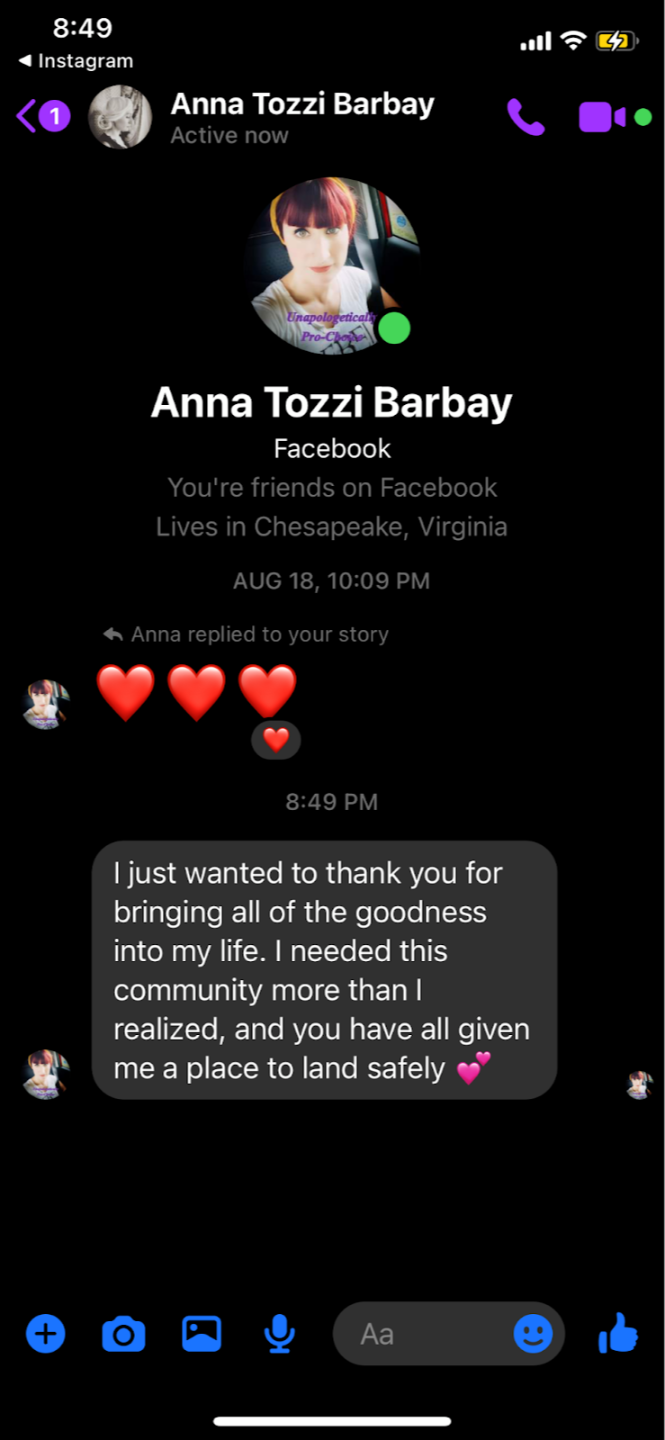
Task: Open Anna Tozzi Barbay's header profile name
Action: (302, 105)
